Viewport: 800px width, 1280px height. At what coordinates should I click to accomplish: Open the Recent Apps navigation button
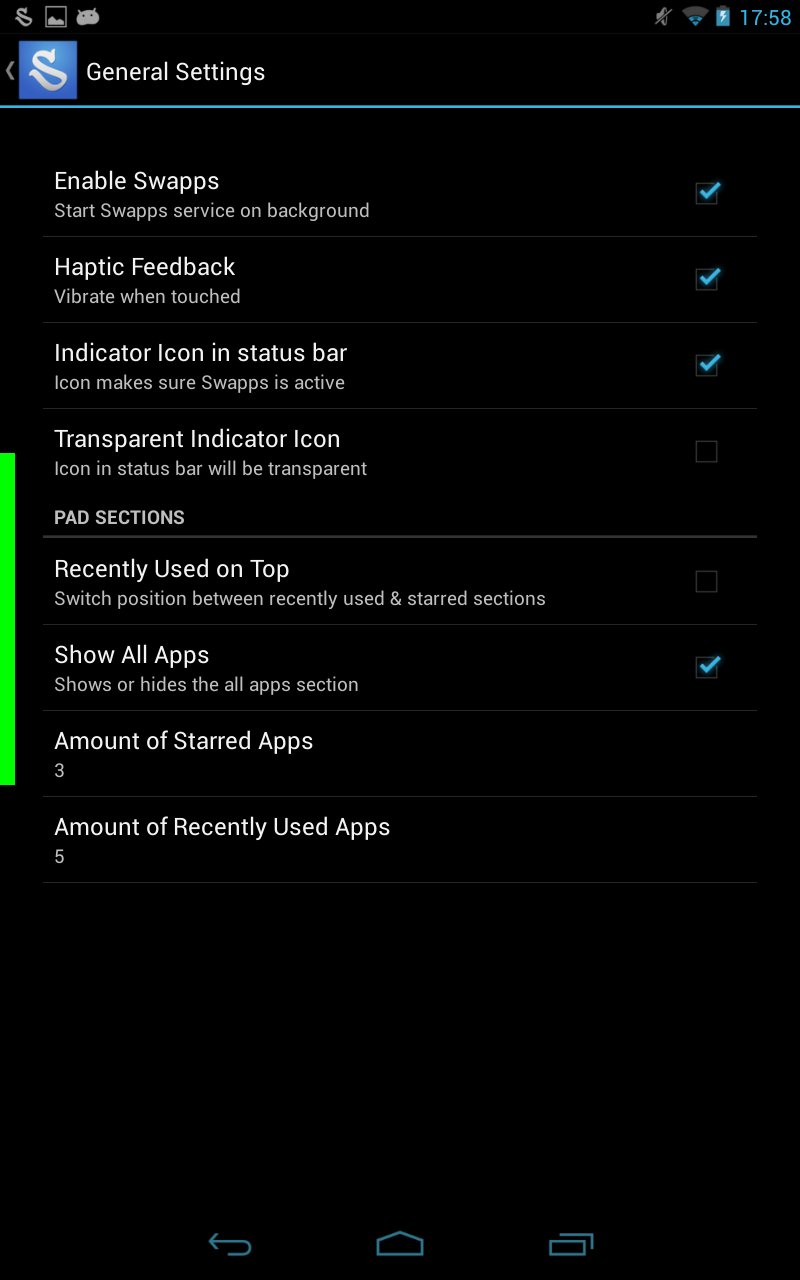tap(570, 1244)
